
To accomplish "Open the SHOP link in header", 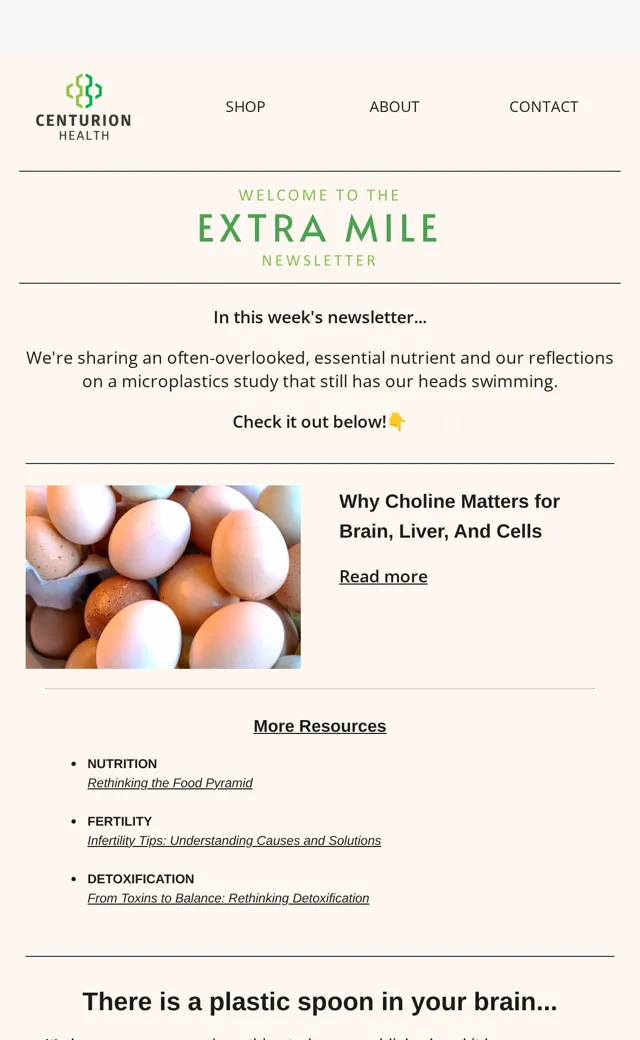I will coord(245,107).
